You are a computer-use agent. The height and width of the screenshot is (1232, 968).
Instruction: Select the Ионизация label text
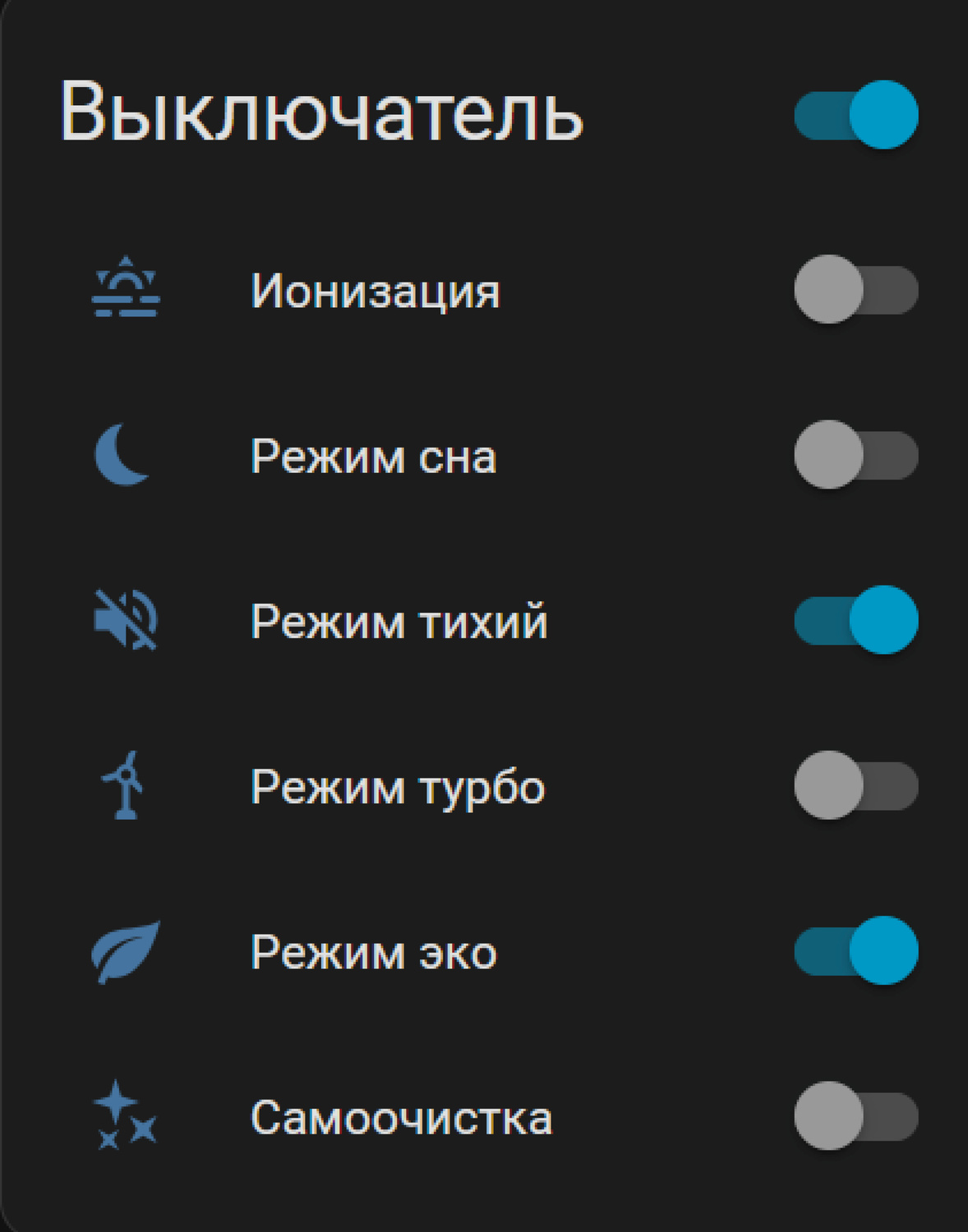click(x=376, y=289)
